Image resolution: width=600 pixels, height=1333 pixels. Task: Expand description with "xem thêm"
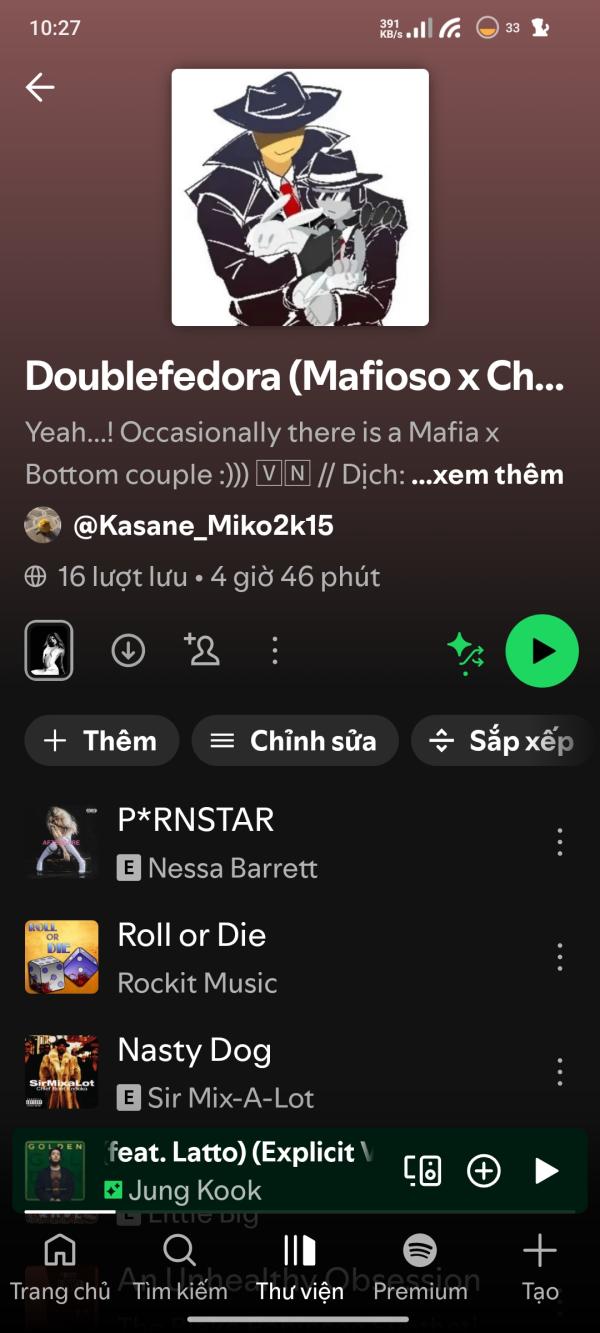click(488, 474)
